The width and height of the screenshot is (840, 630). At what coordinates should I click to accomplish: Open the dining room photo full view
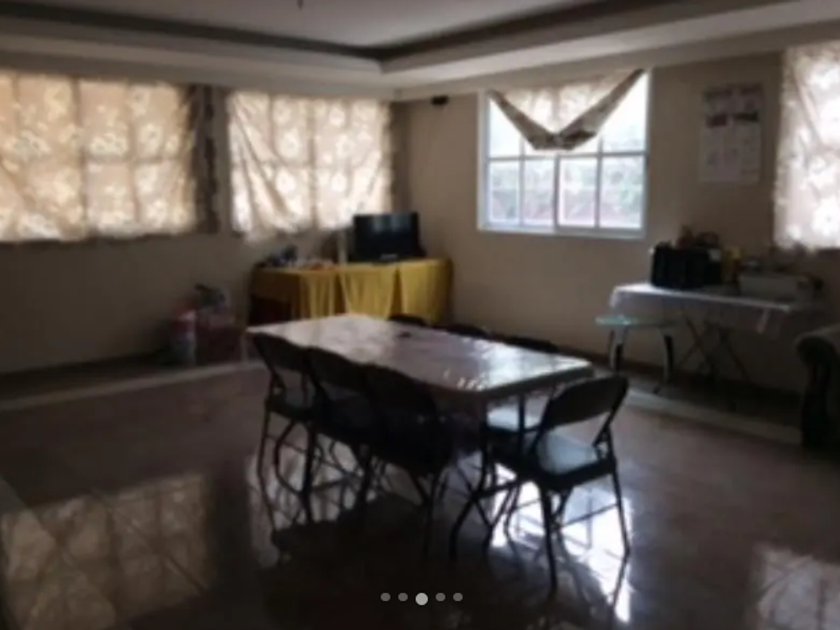pos(420,315)
